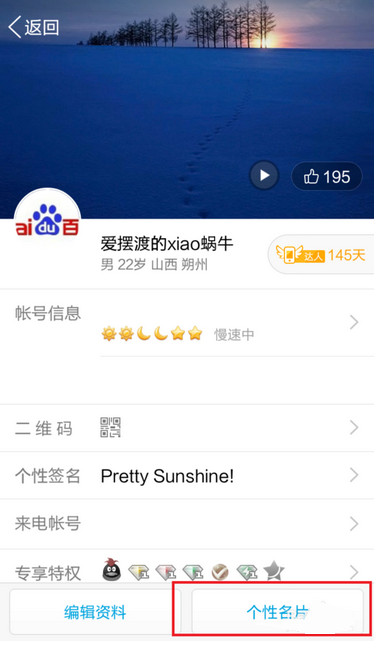Screen dimensions: 389x652
Task: Tap the 编辑资料 button
Action: (x=95, y=612)
